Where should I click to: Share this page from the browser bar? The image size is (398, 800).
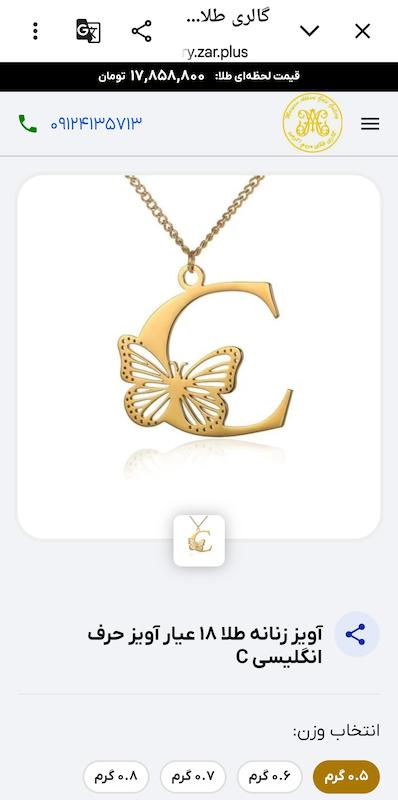(x=141, y=31)
